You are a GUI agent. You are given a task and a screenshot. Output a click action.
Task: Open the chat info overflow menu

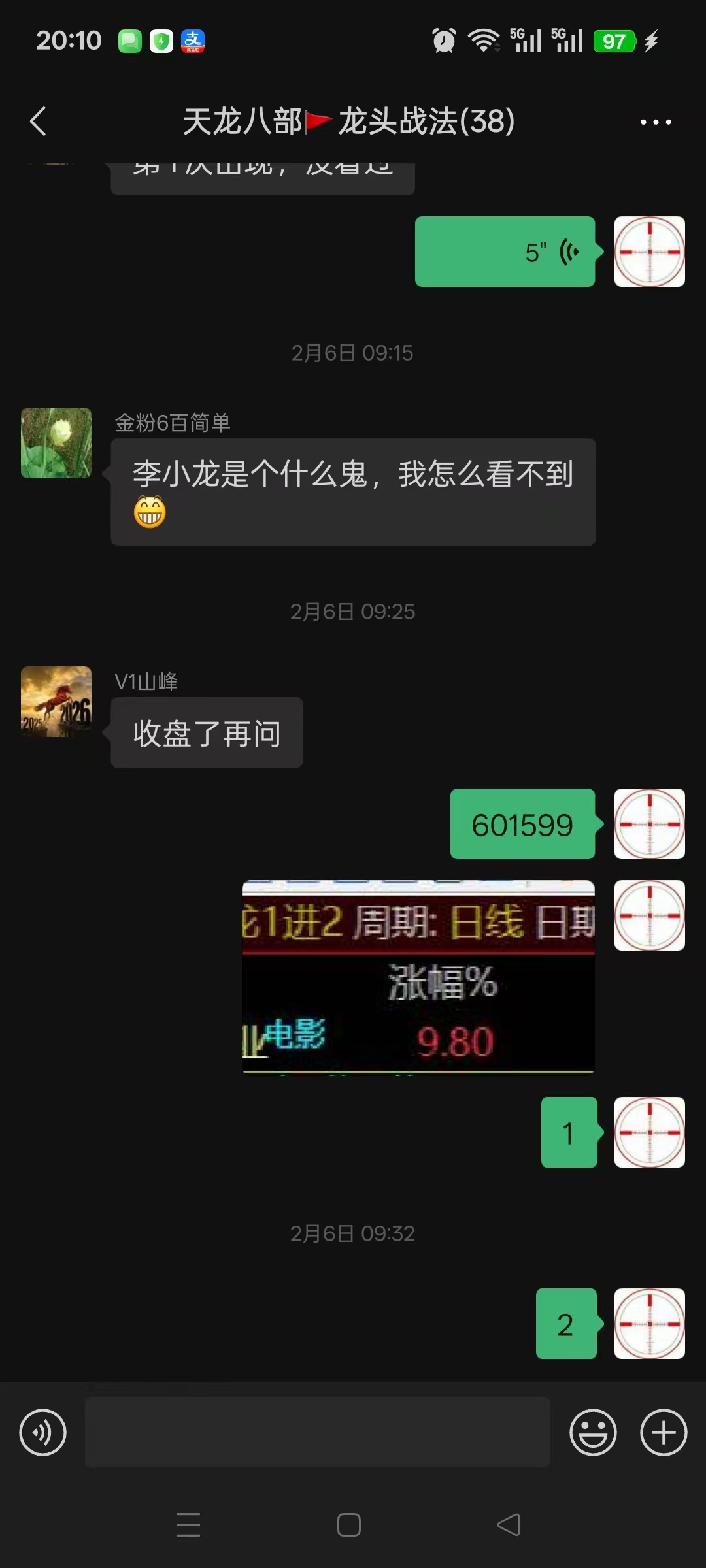click(655, 122)
